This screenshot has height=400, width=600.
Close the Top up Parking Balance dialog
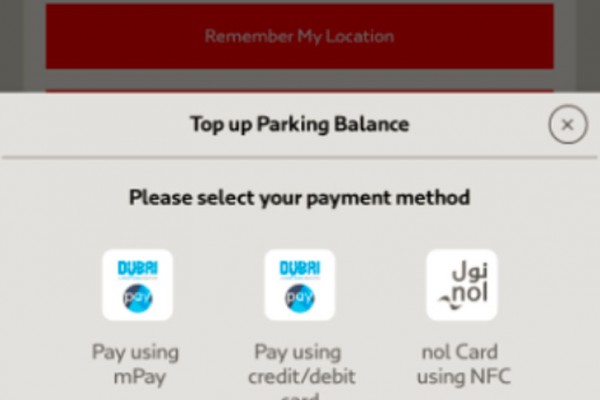click(567, 125)
